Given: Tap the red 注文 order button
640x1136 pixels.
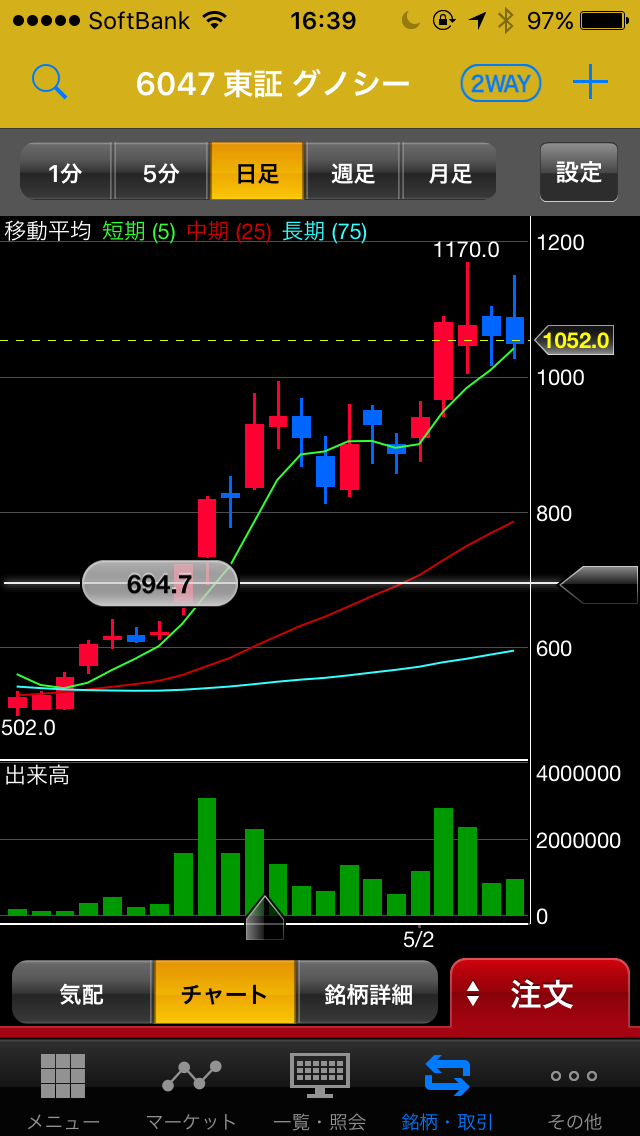Looking at the screenshot, I should point(540,993).
